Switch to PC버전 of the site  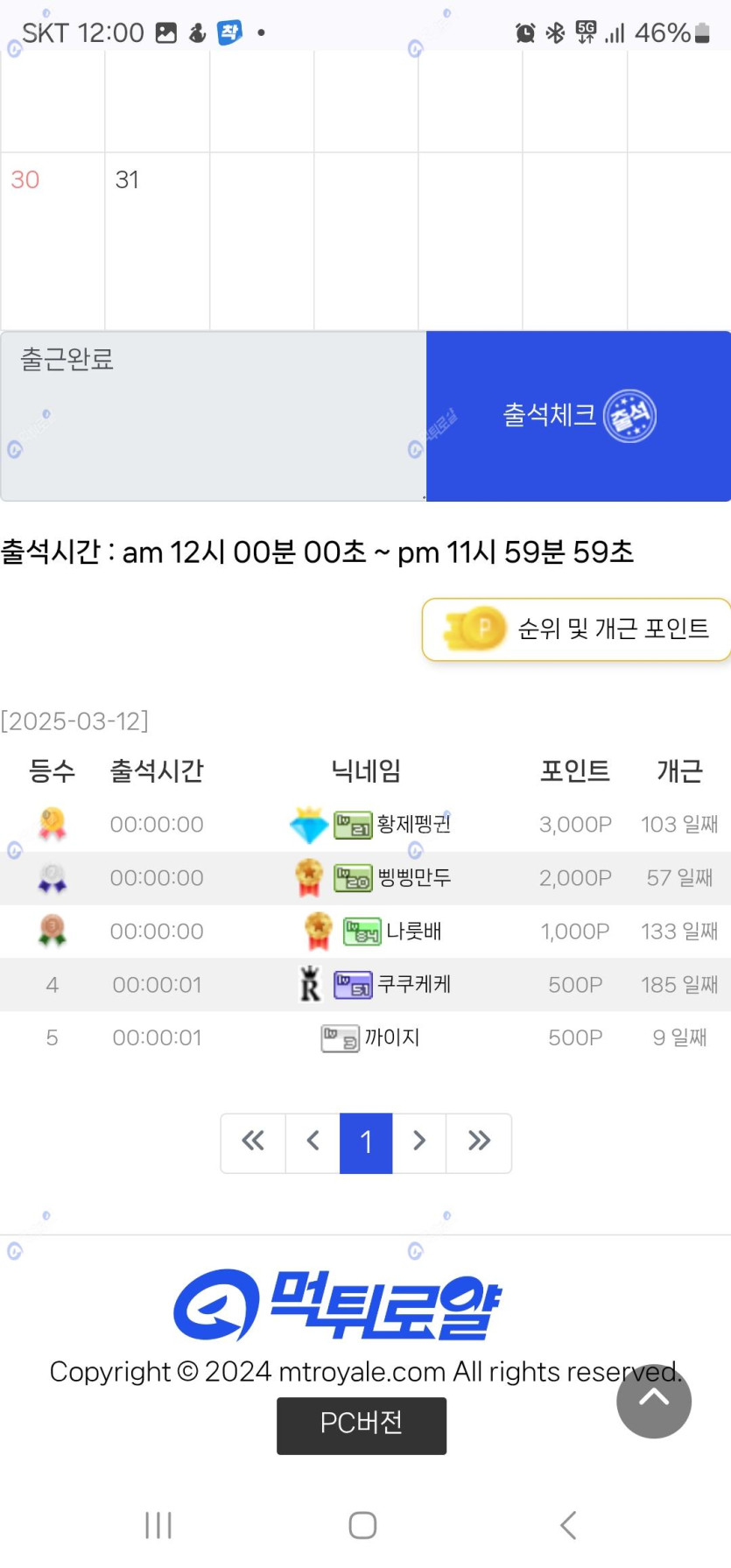(x=361, y=1424)
